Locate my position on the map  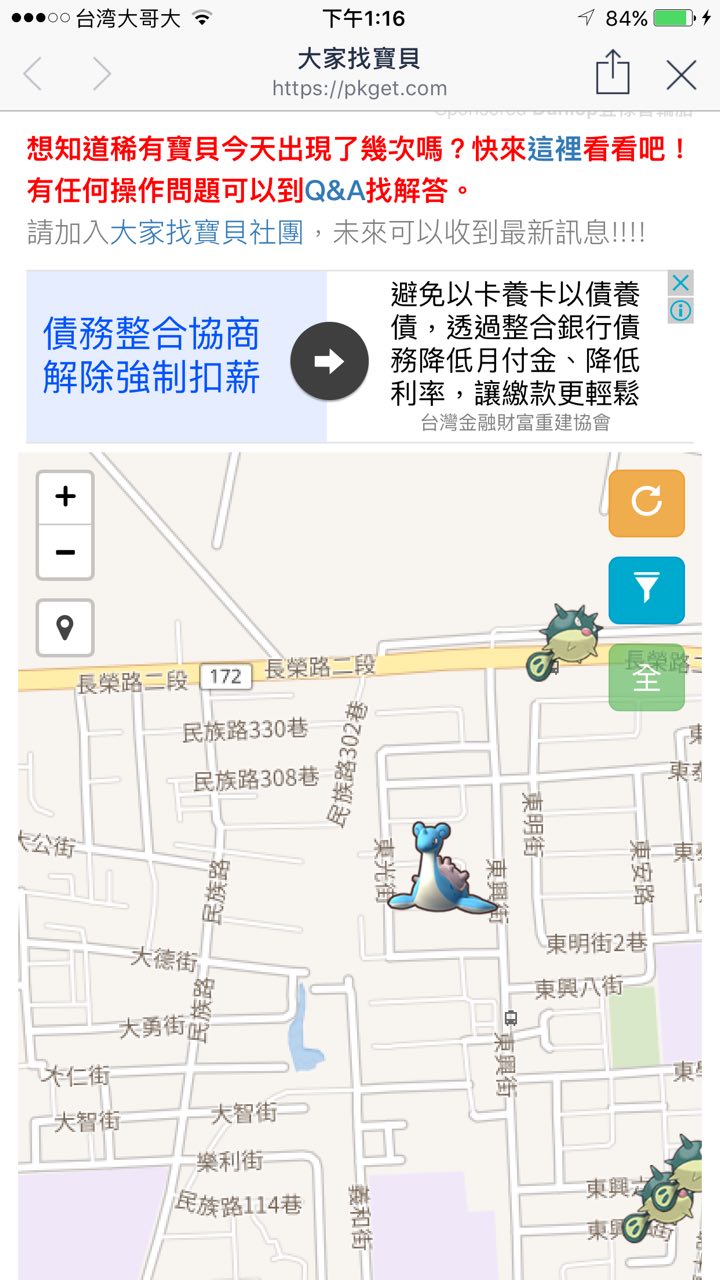pyautogui.click(x=65, y=628)
